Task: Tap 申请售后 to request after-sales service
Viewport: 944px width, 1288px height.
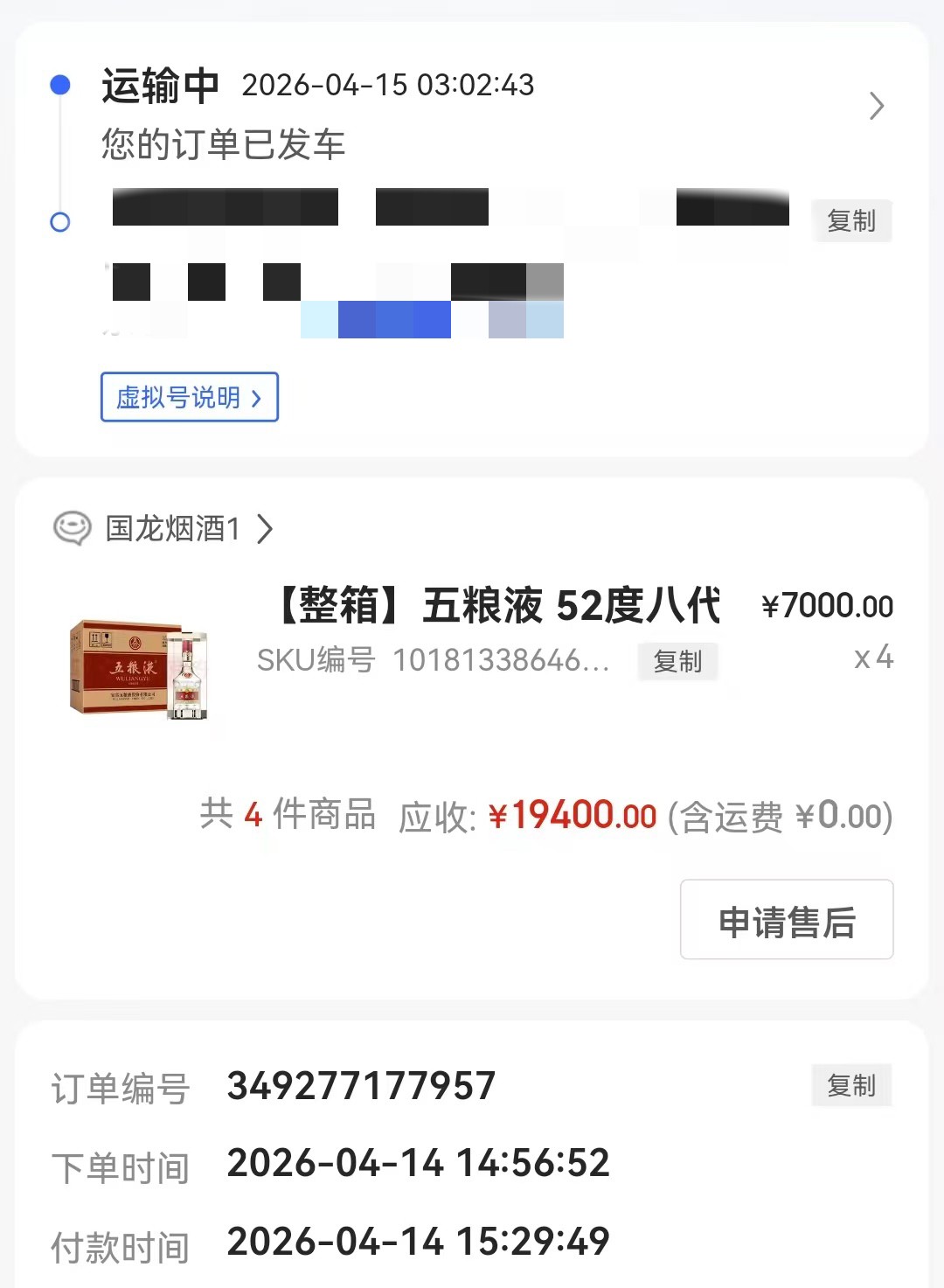Action: 787,920
